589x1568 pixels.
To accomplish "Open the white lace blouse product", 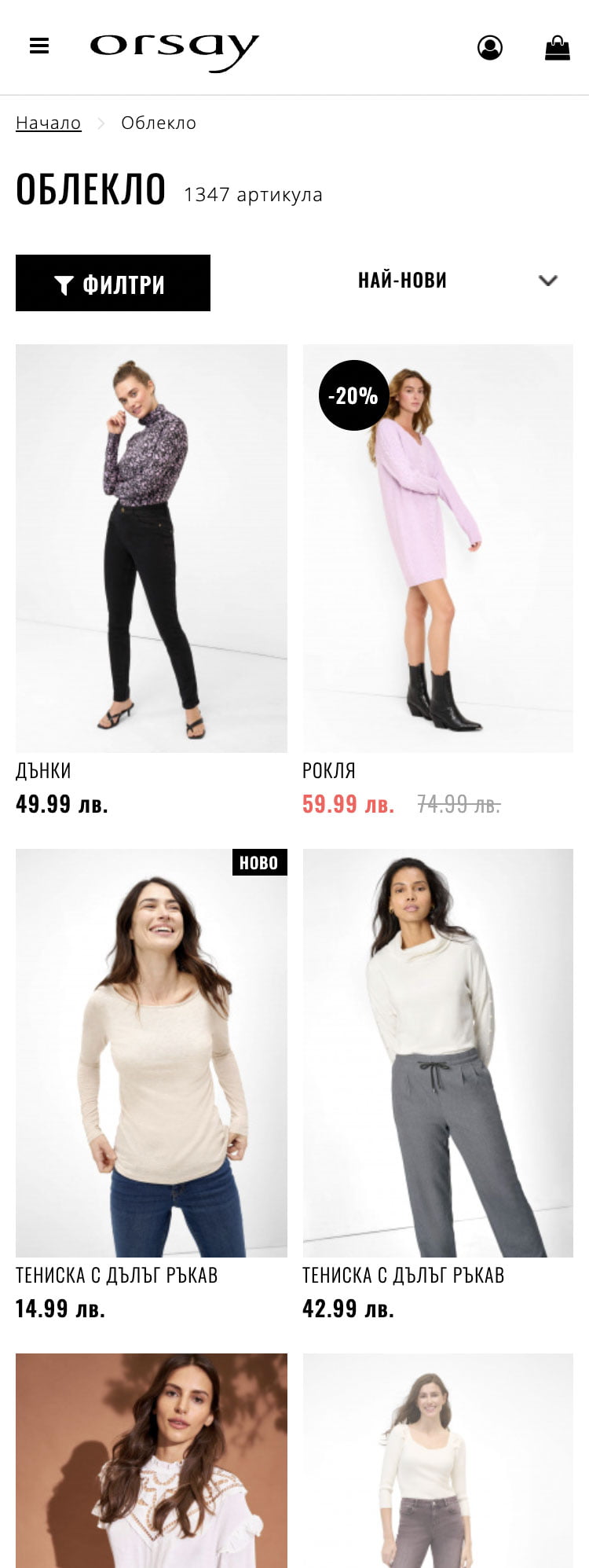I will tap(152, 1462).
